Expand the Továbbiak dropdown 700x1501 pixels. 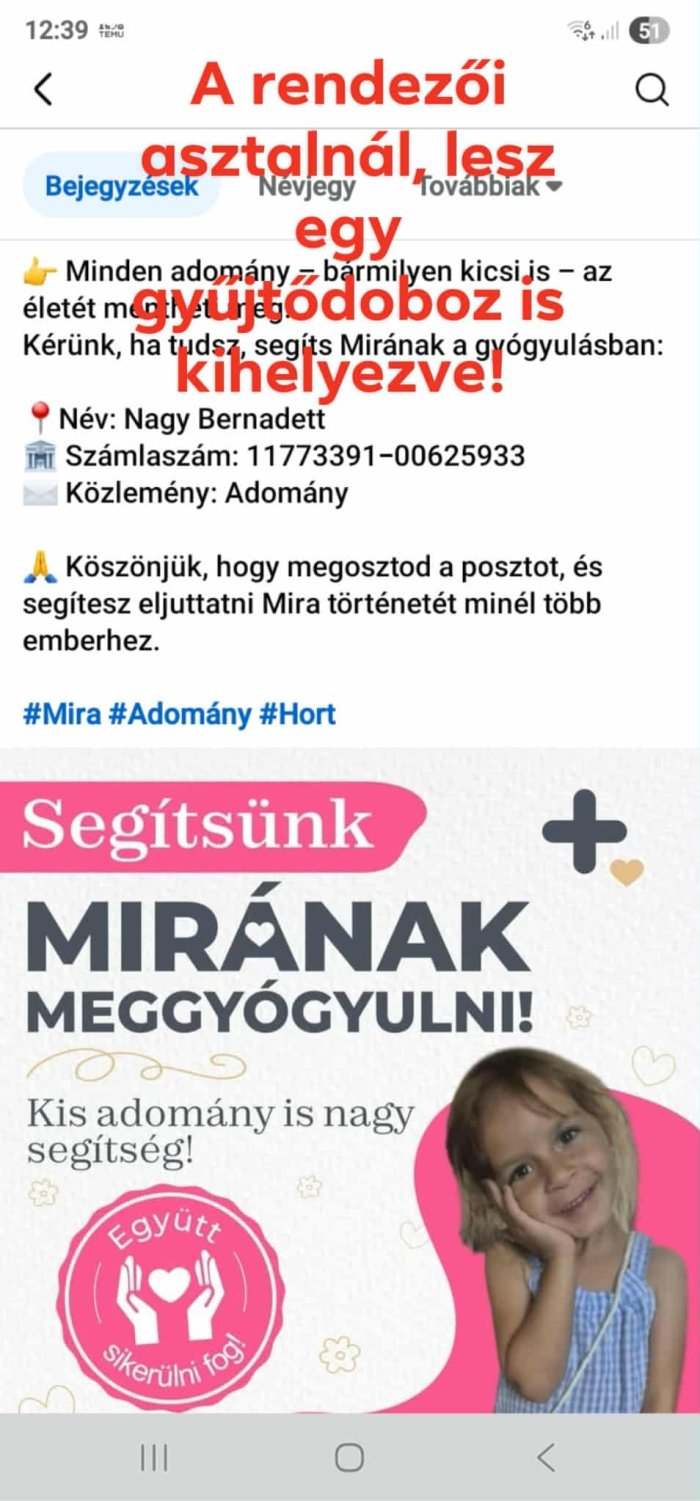pyautogui.click(x=490, y=185)
